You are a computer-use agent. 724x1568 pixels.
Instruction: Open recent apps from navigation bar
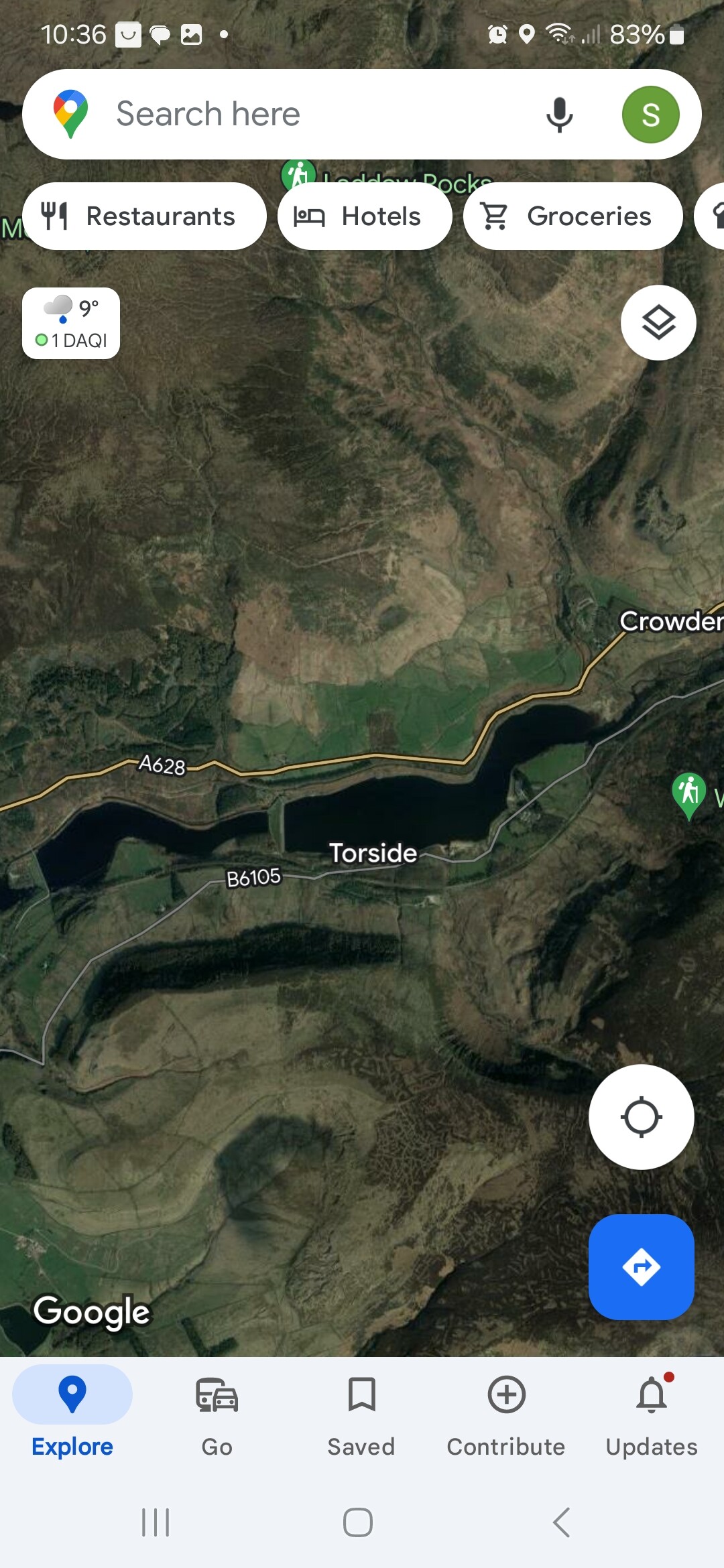point(156,1522)
